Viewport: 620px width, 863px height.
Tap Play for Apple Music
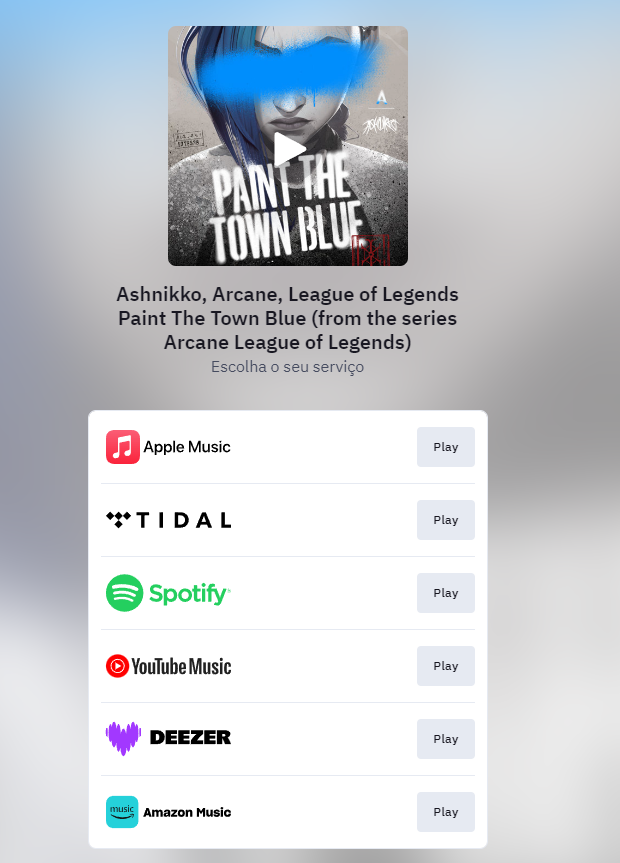(x=445, y=447)
